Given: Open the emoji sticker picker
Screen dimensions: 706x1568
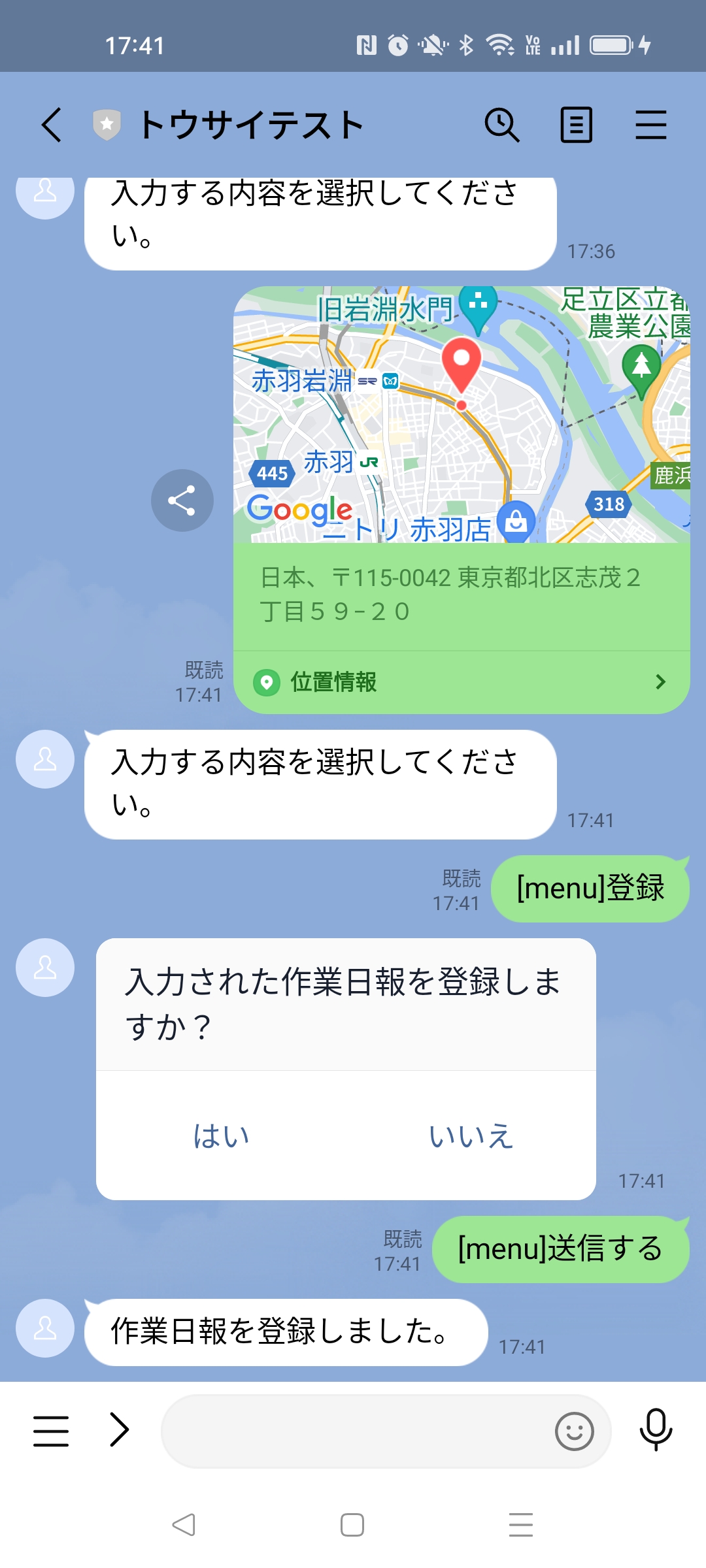Looking at the screenshot, I should 574,1431.
